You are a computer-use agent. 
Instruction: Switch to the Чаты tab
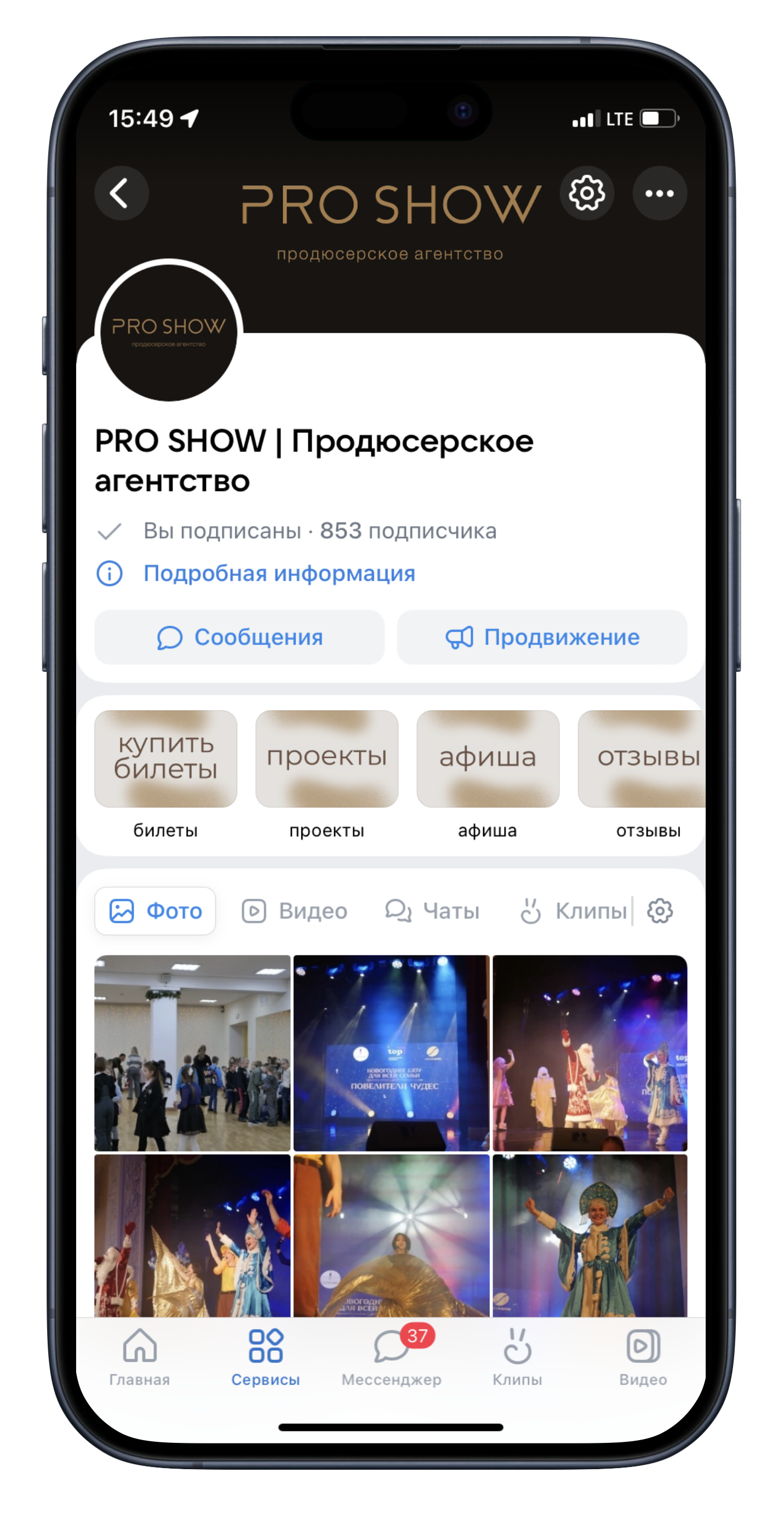click(x=432, y=911)
